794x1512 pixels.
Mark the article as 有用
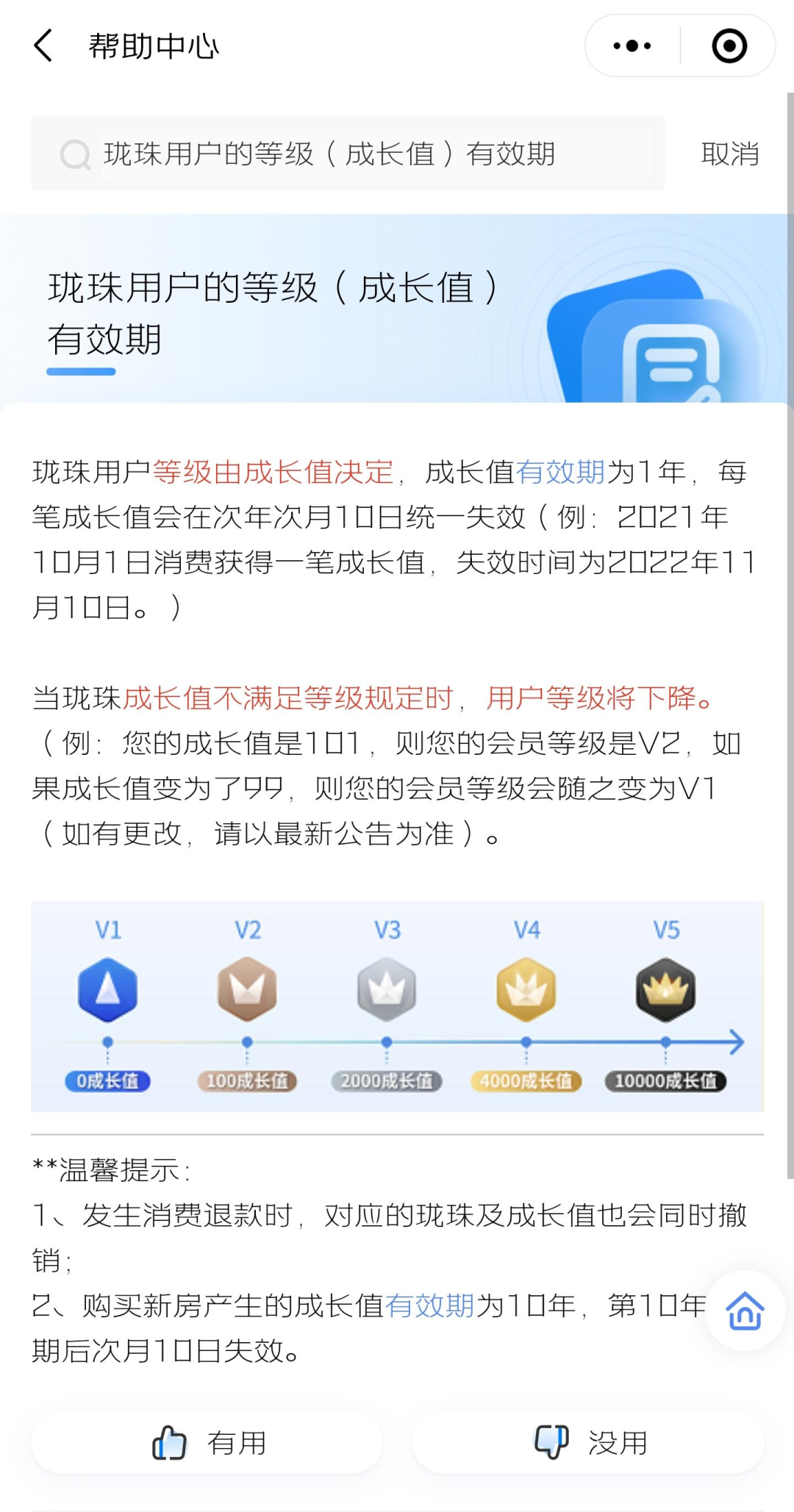click(x=207, y=1442)
